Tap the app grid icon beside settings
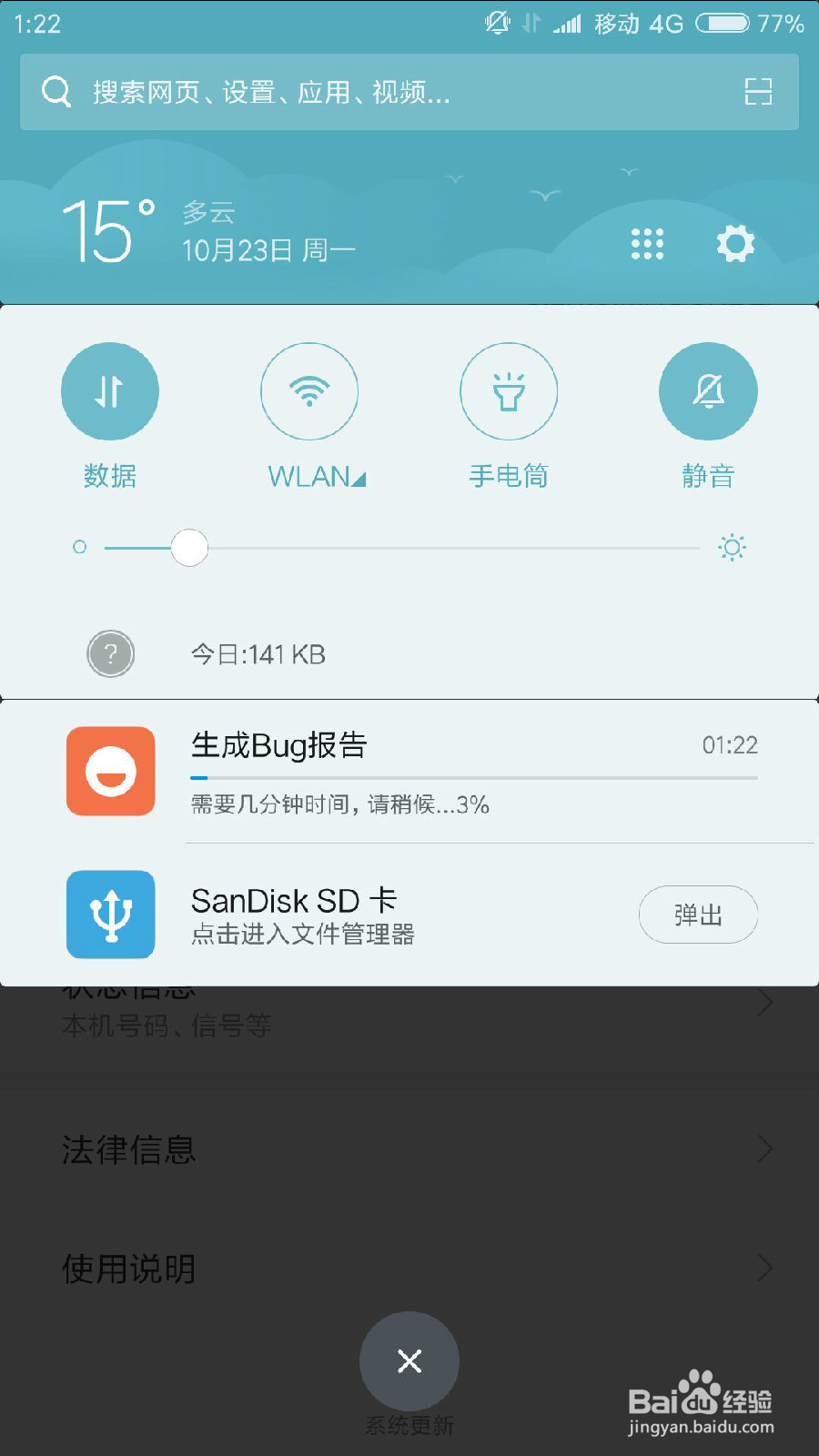Screen dimensions: 819x1456 (x=646, y=244)
